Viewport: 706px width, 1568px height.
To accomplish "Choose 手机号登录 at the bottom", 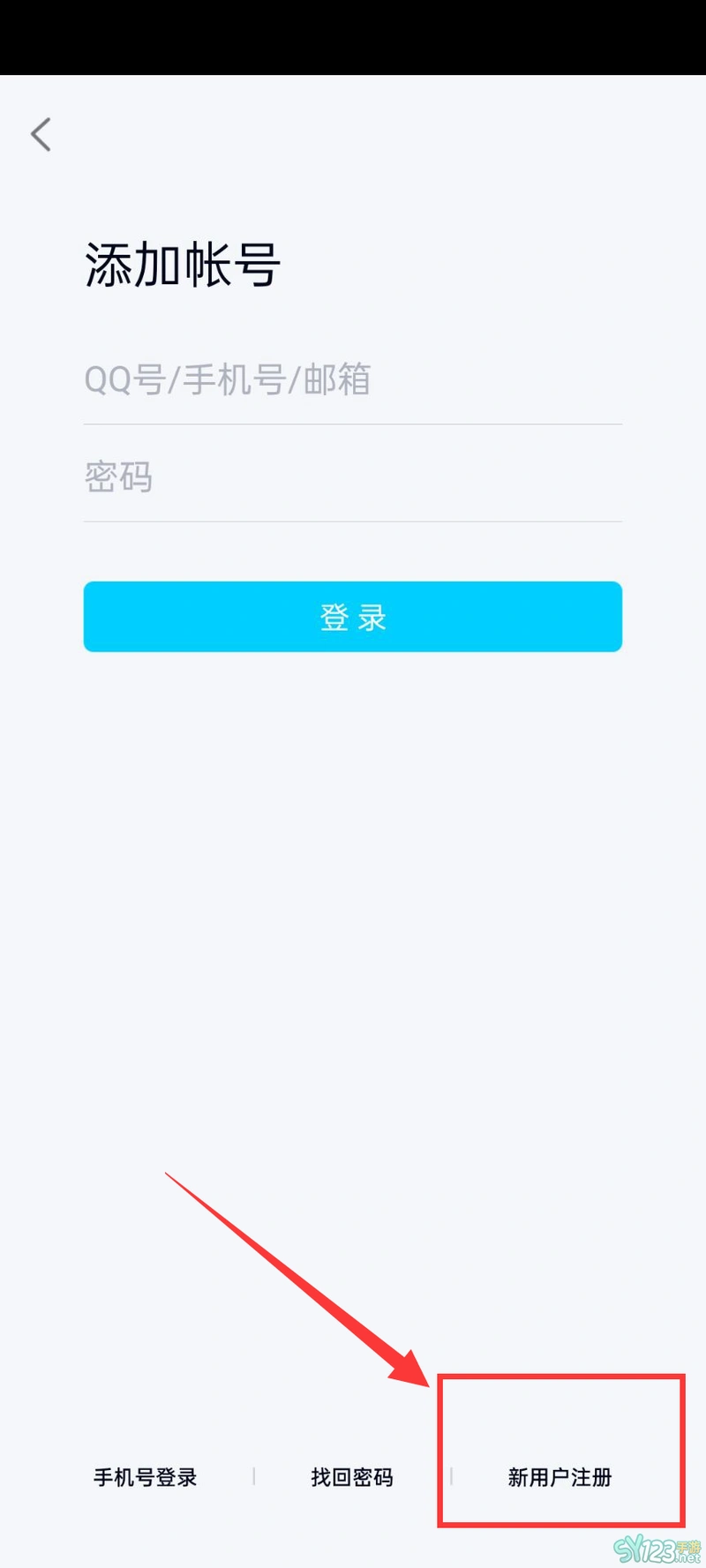I will pyautogui.click(x=146, y=1477).
